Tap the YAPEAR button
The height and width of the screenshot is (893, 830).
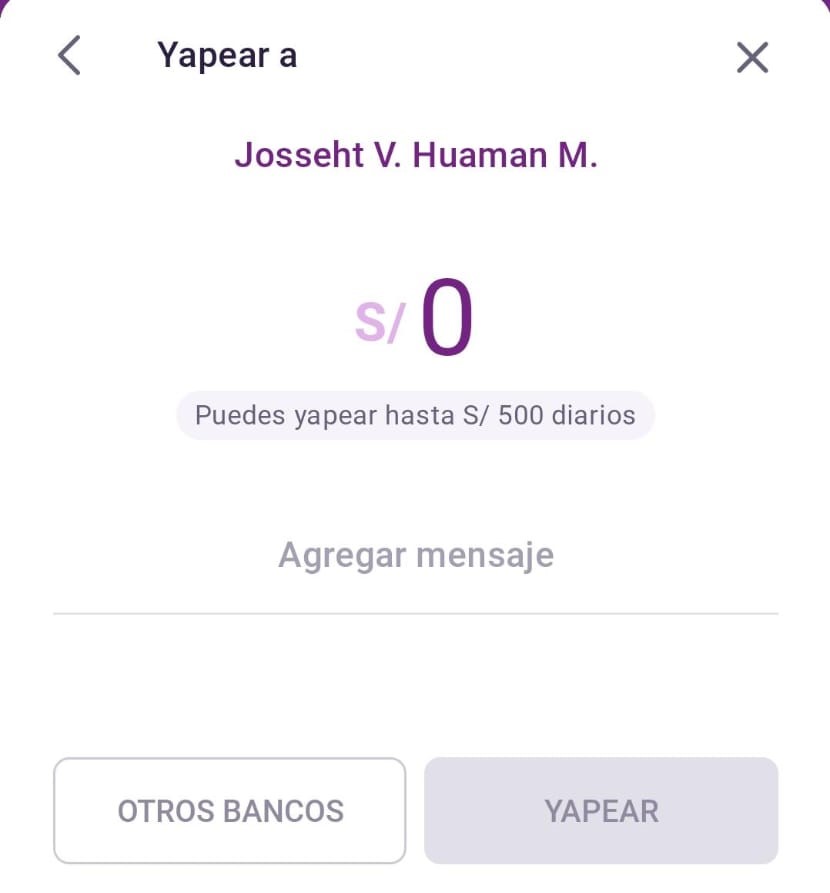601,810
